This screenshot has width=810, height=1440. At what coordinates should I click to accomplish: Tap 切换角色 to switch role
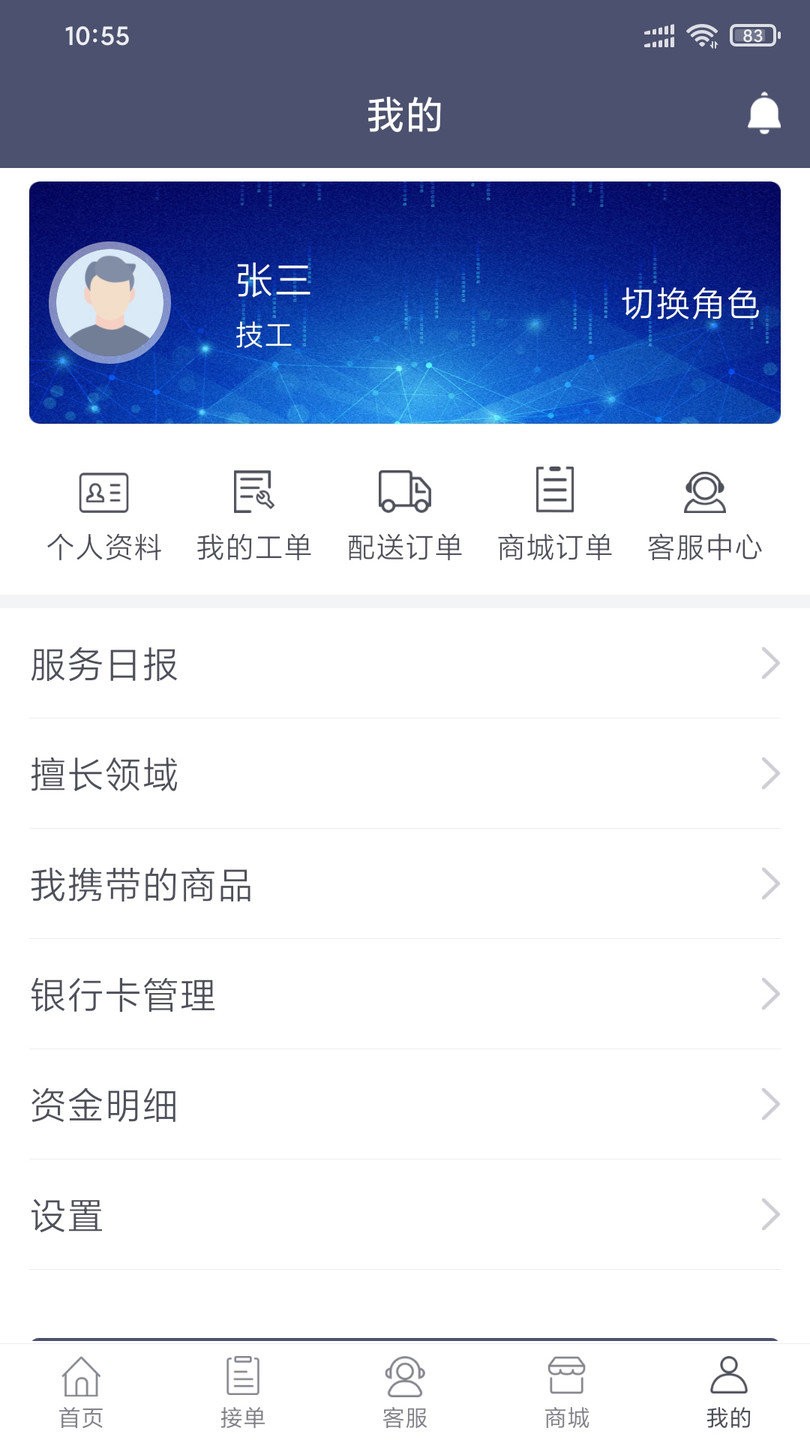(690, 304)
